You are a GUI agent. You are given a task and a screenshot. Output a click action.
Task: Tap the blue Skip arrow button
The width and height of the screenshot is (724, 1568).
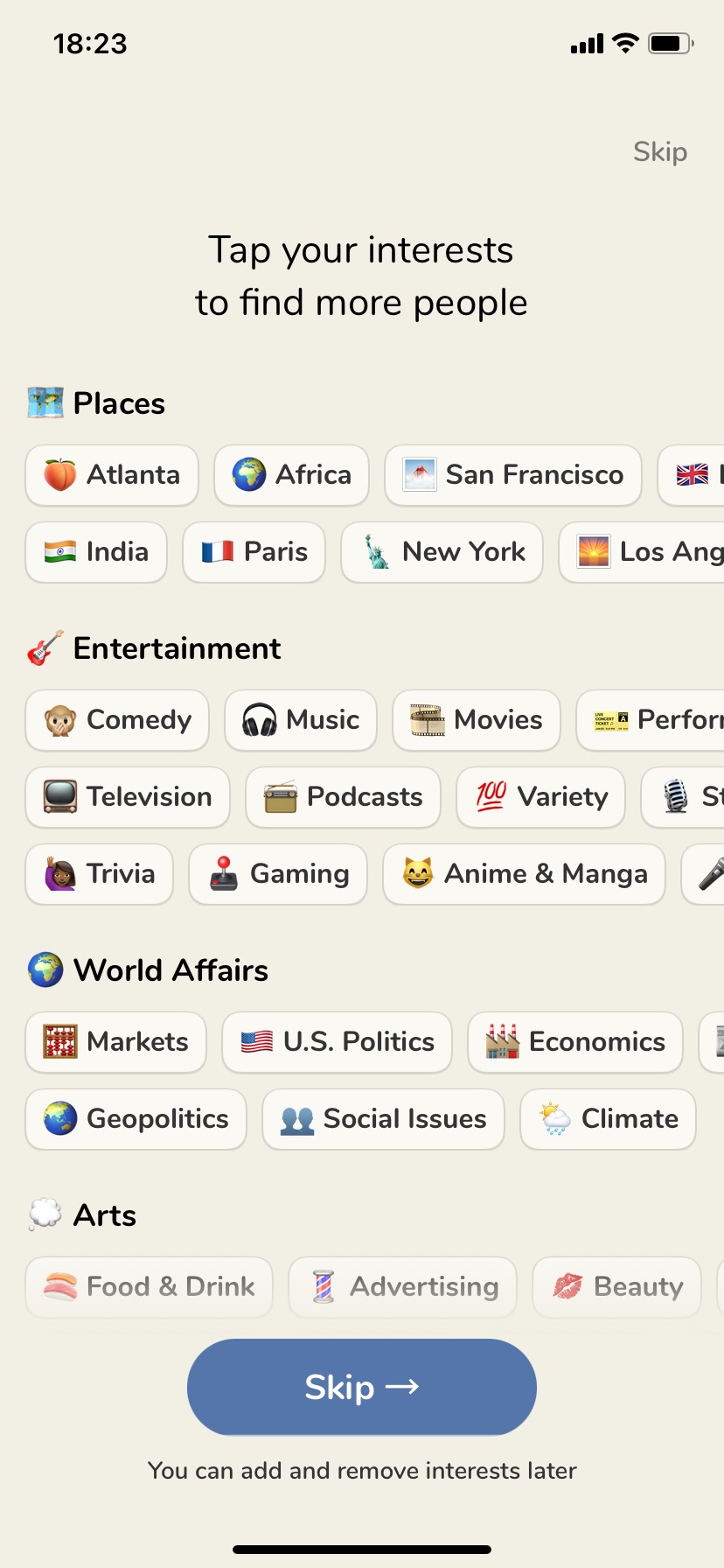click(361, 1387)
